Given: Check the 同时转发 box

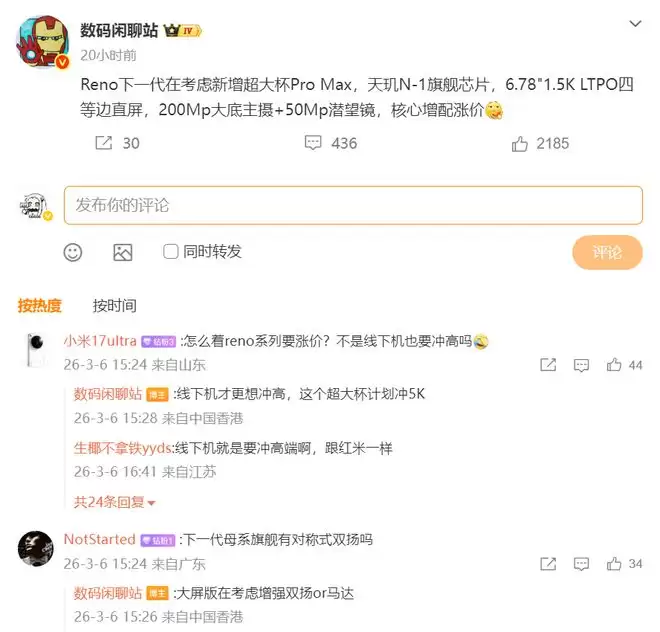Looking at the screenshot, I should pos(171,252).
